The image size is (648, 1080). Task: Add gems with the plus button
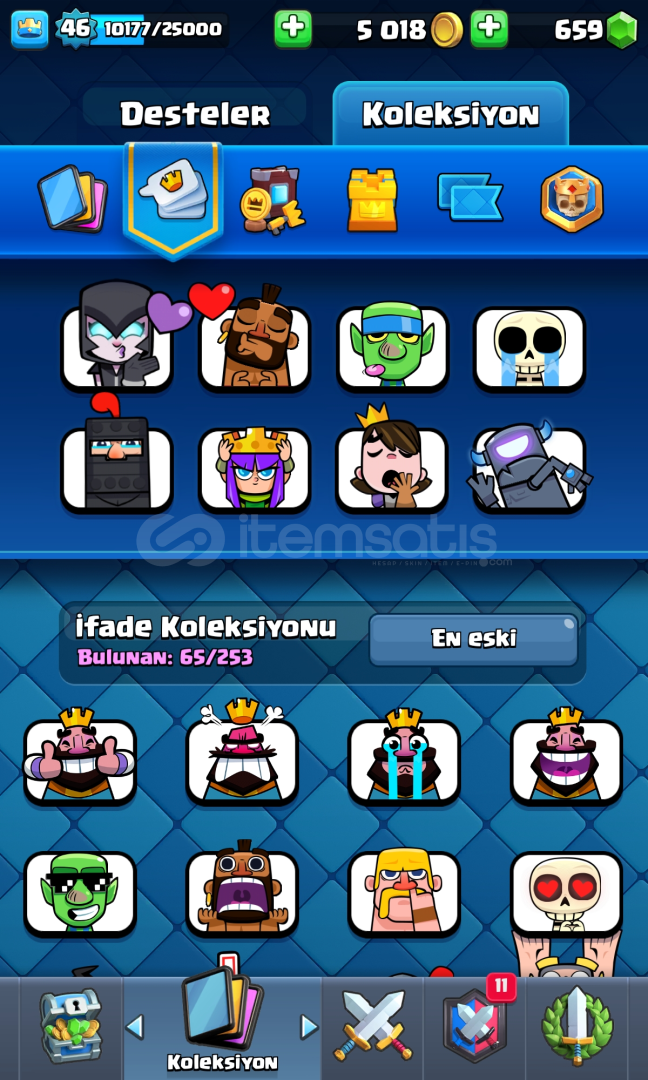pyautogui.click(x=489, y=29)
